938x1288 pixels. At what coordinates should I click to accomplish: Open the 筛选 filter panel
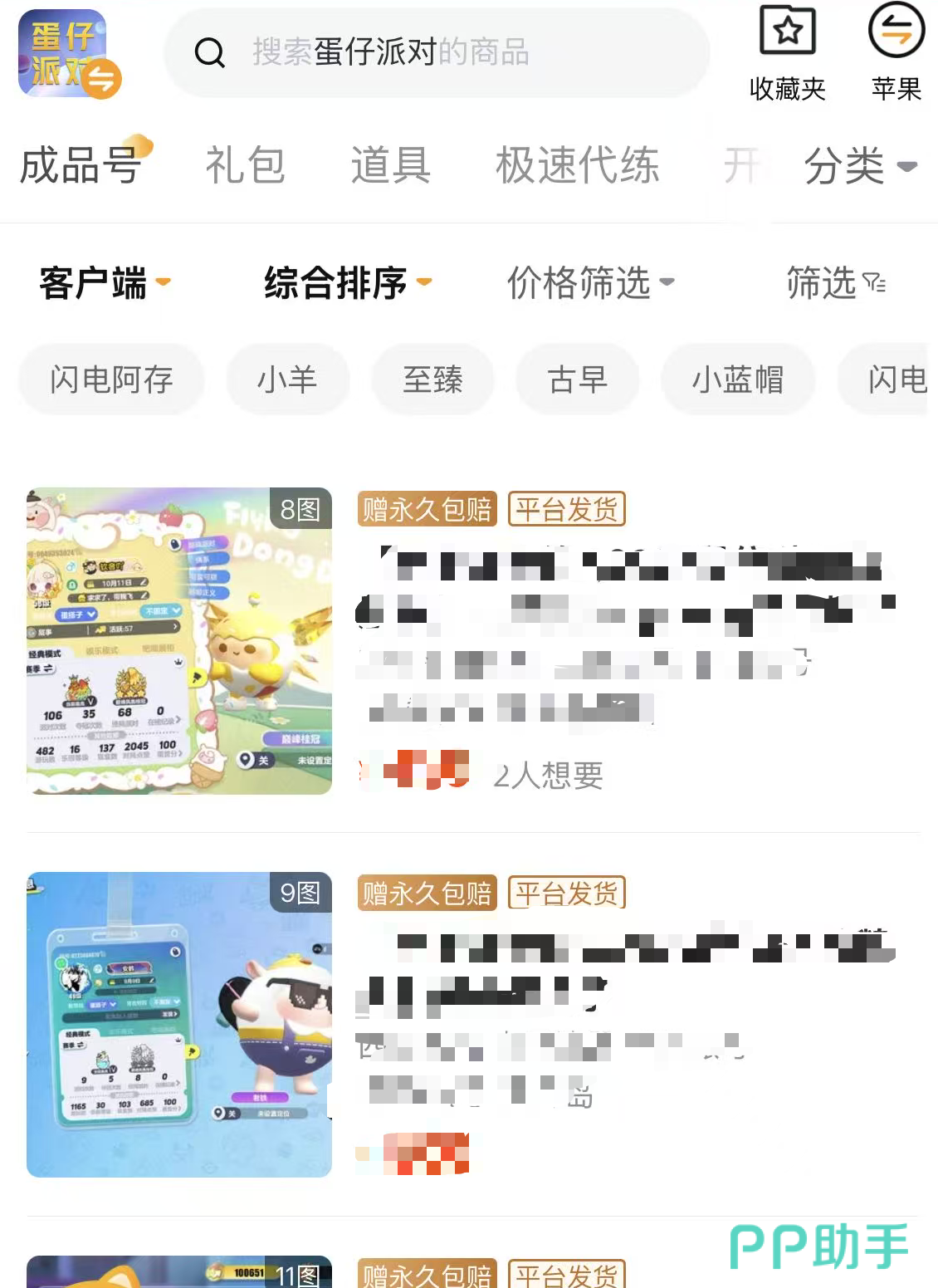[834, 283]
